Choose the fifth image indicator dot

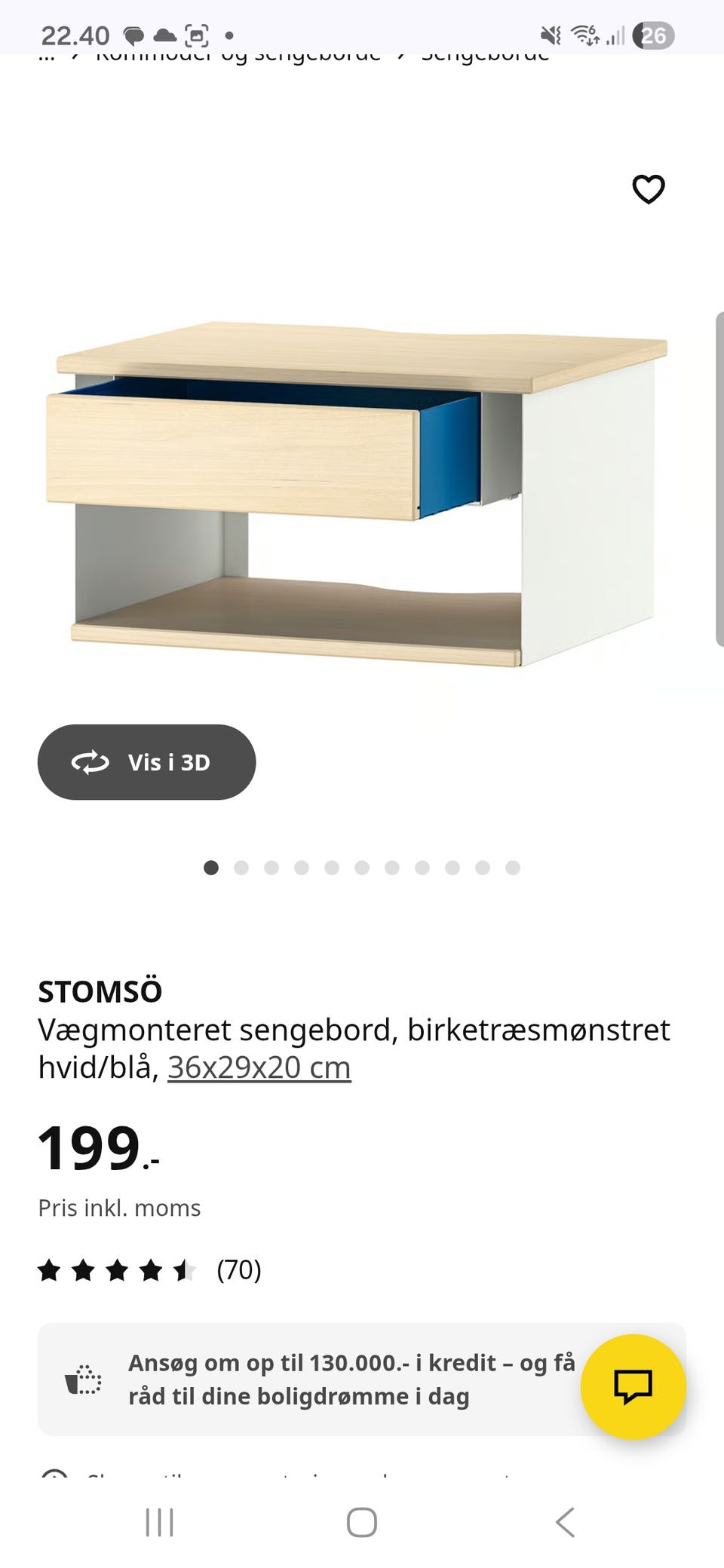tap(332, 868)
